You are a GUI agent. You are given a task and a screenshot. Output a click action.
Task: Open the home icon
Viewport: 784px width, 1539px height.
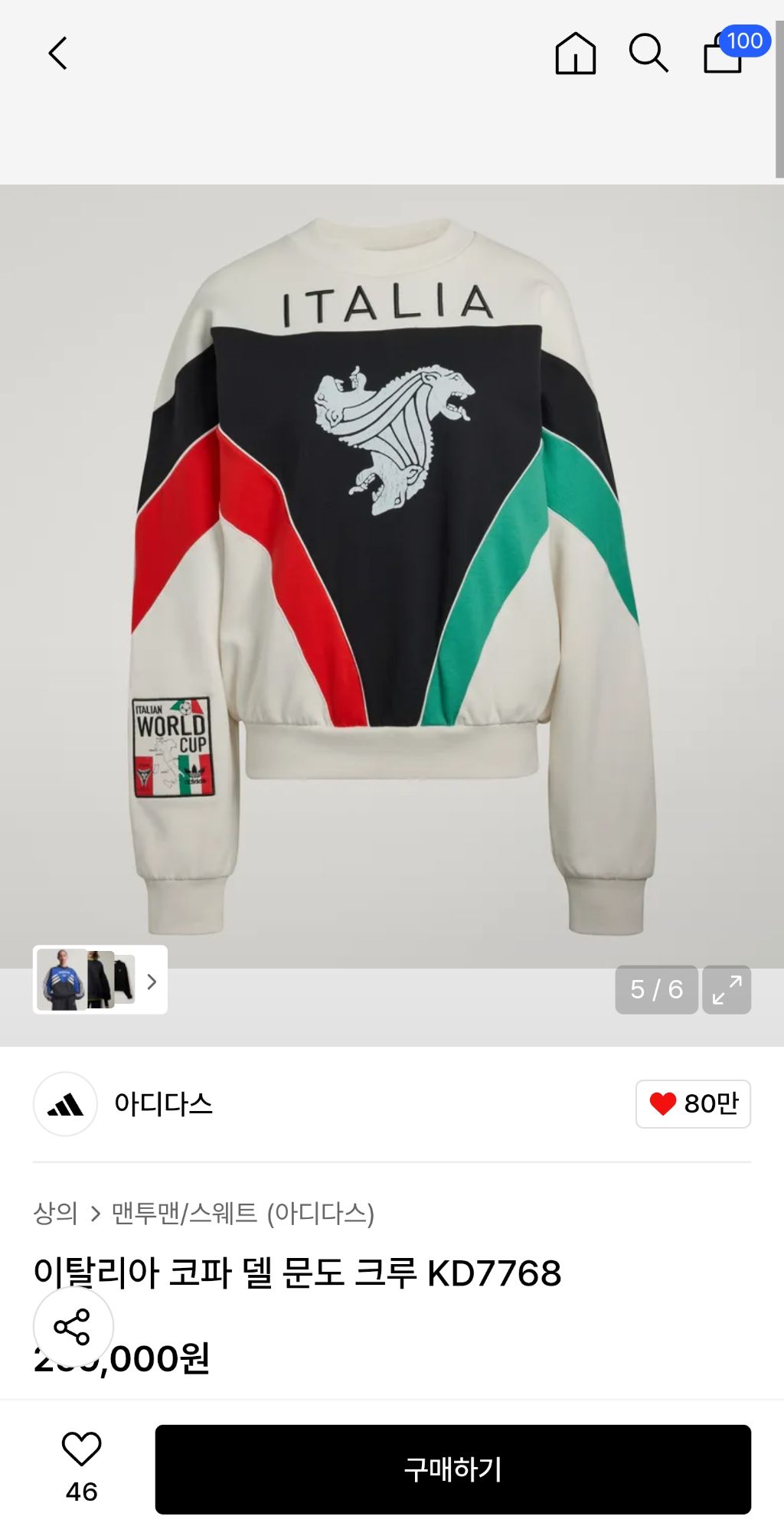click(x=575, y=54)
